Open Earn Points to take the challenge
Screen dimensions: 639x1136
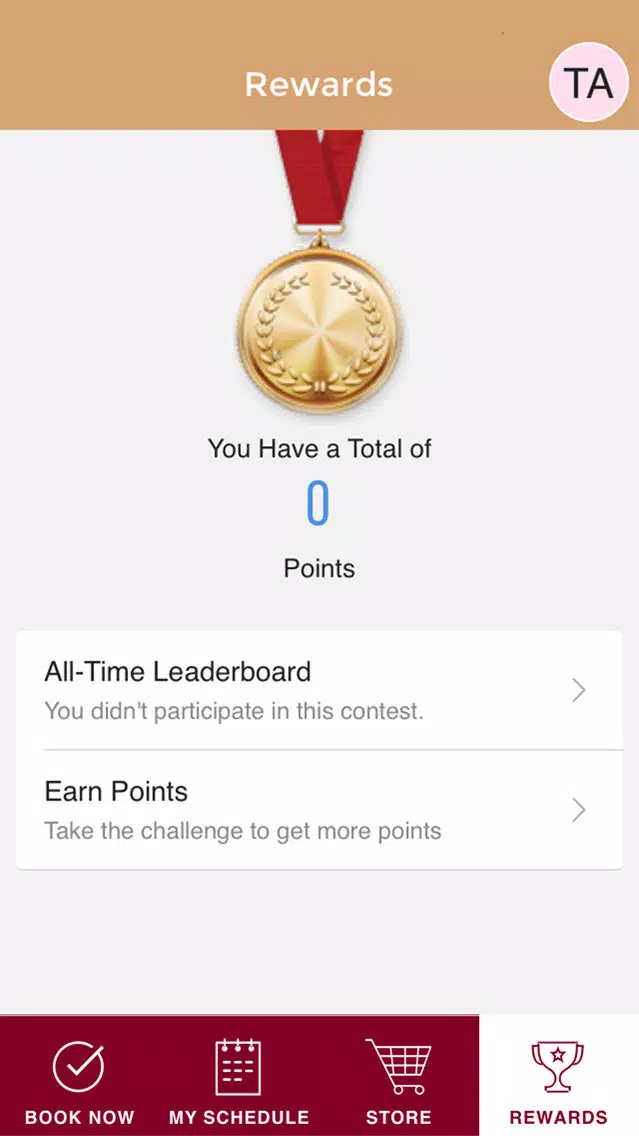[319, 810]
